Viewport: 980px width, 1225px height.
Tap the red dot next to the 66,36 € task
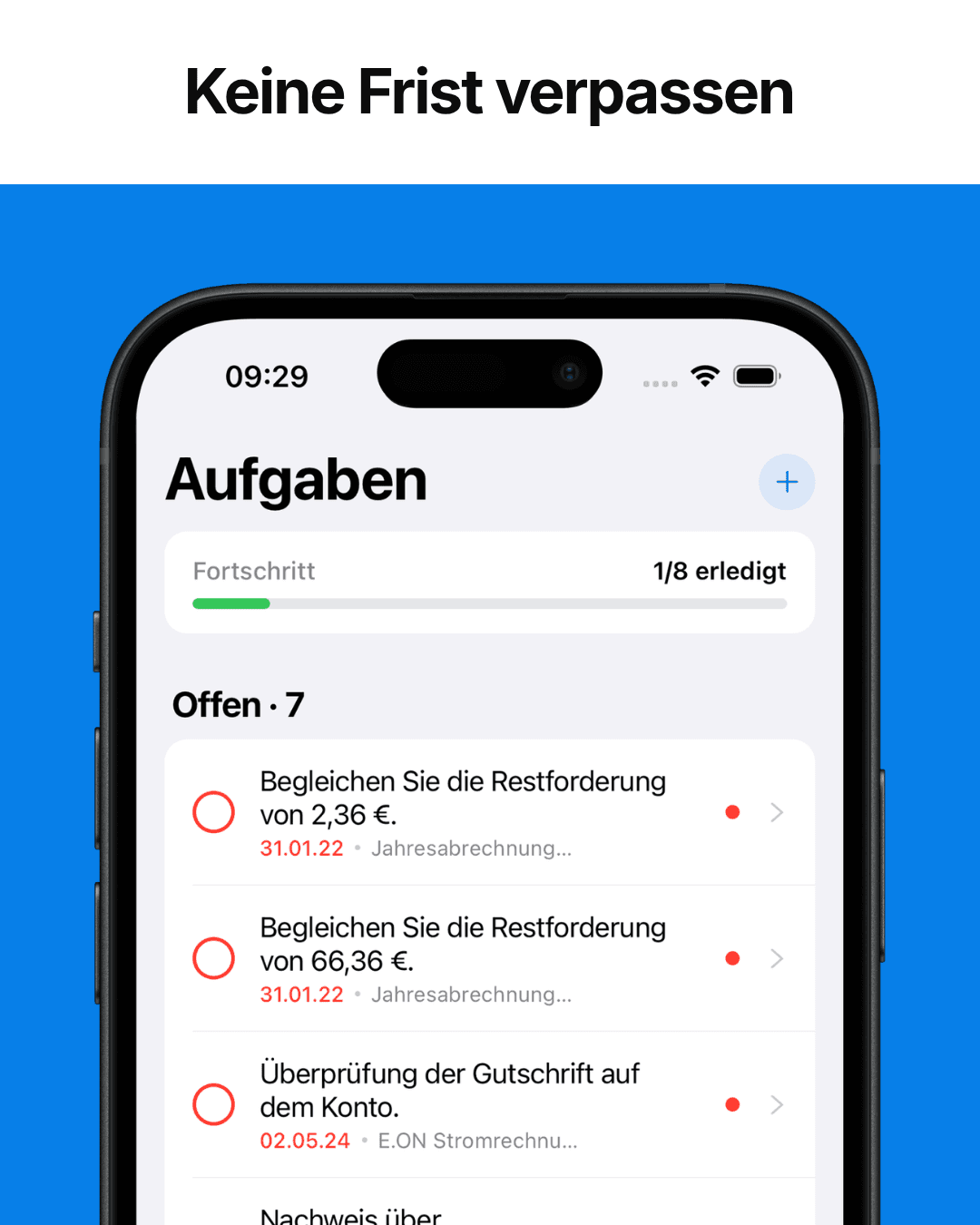tap(732, 958)
